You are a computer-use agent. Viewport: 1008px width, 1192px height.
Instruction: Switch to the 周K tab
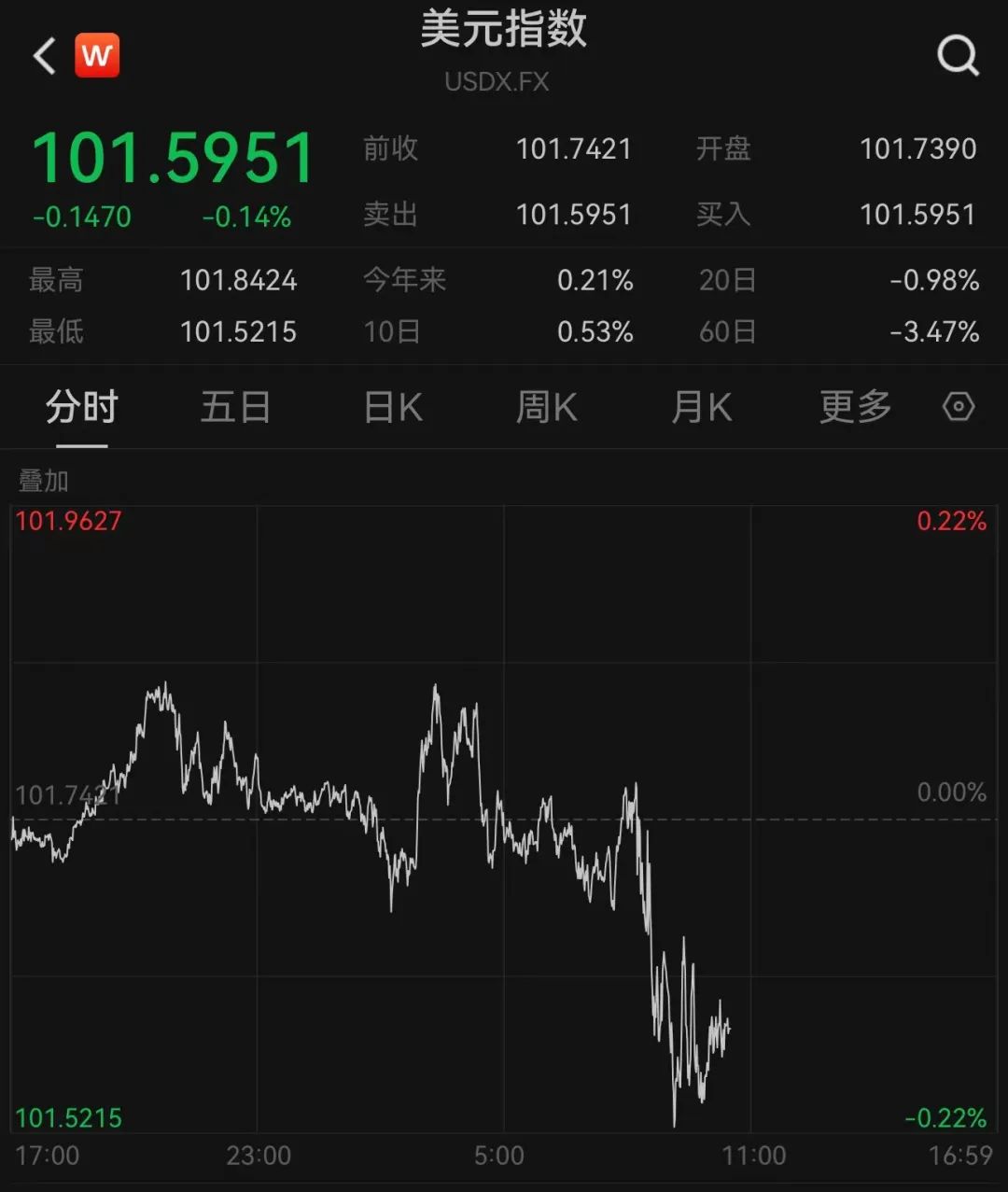coord(547,408)
